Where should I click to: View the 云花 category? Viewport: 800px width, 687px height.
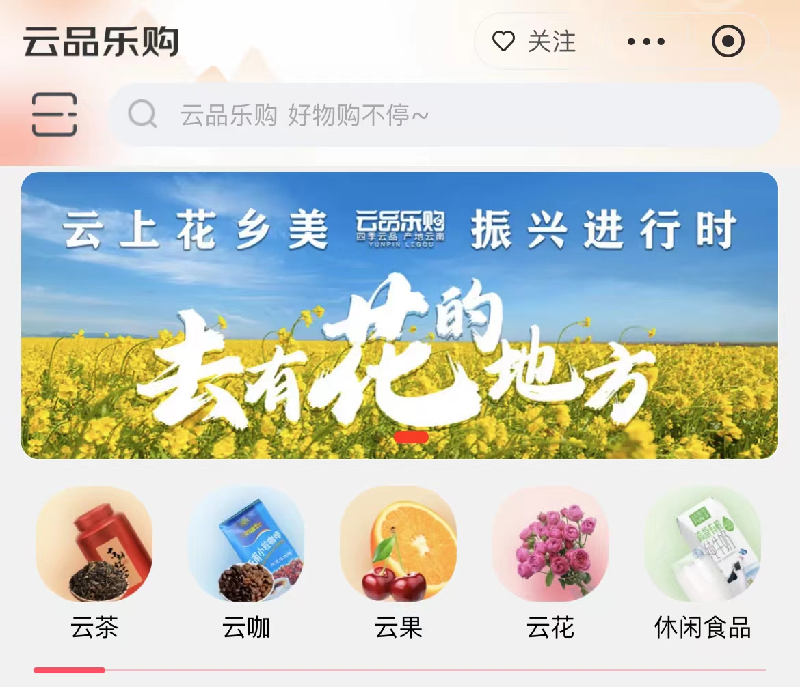550,560
